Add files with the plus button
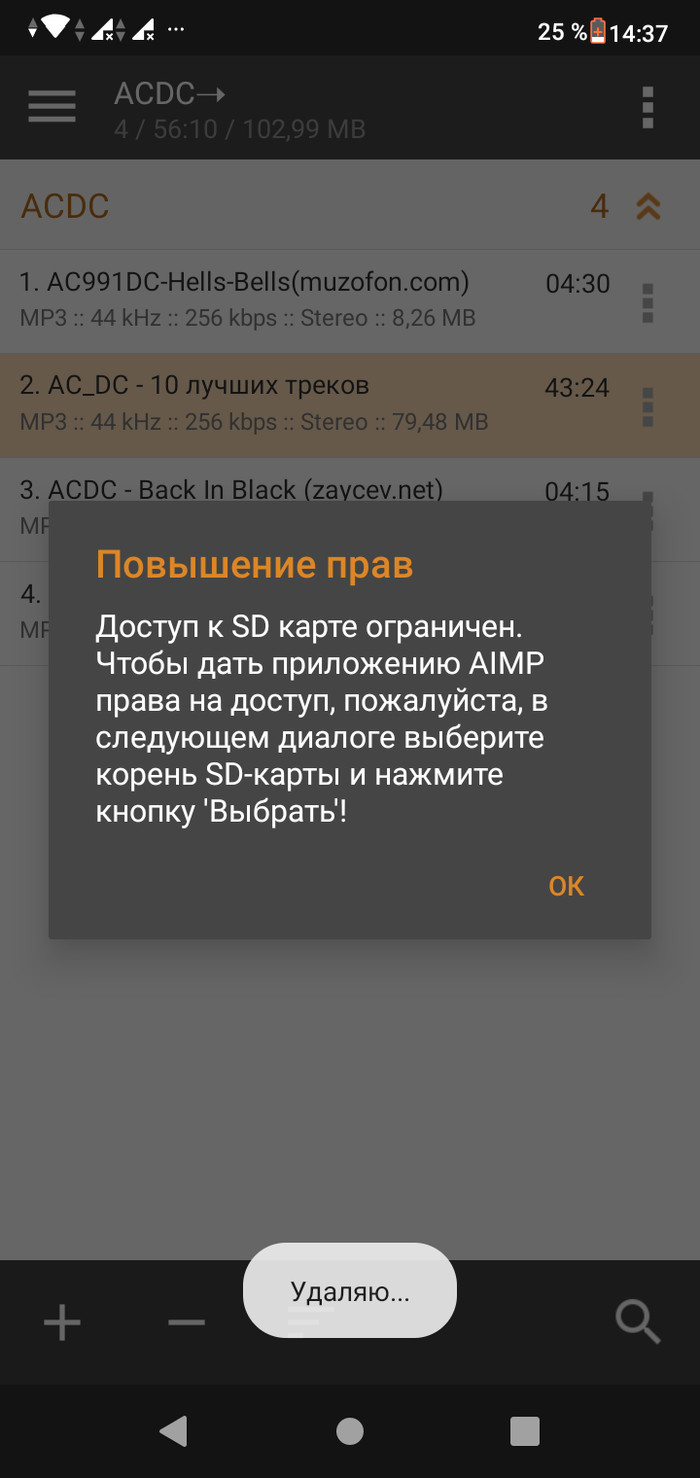The image size is (700, 1478). pos(62,1322)
